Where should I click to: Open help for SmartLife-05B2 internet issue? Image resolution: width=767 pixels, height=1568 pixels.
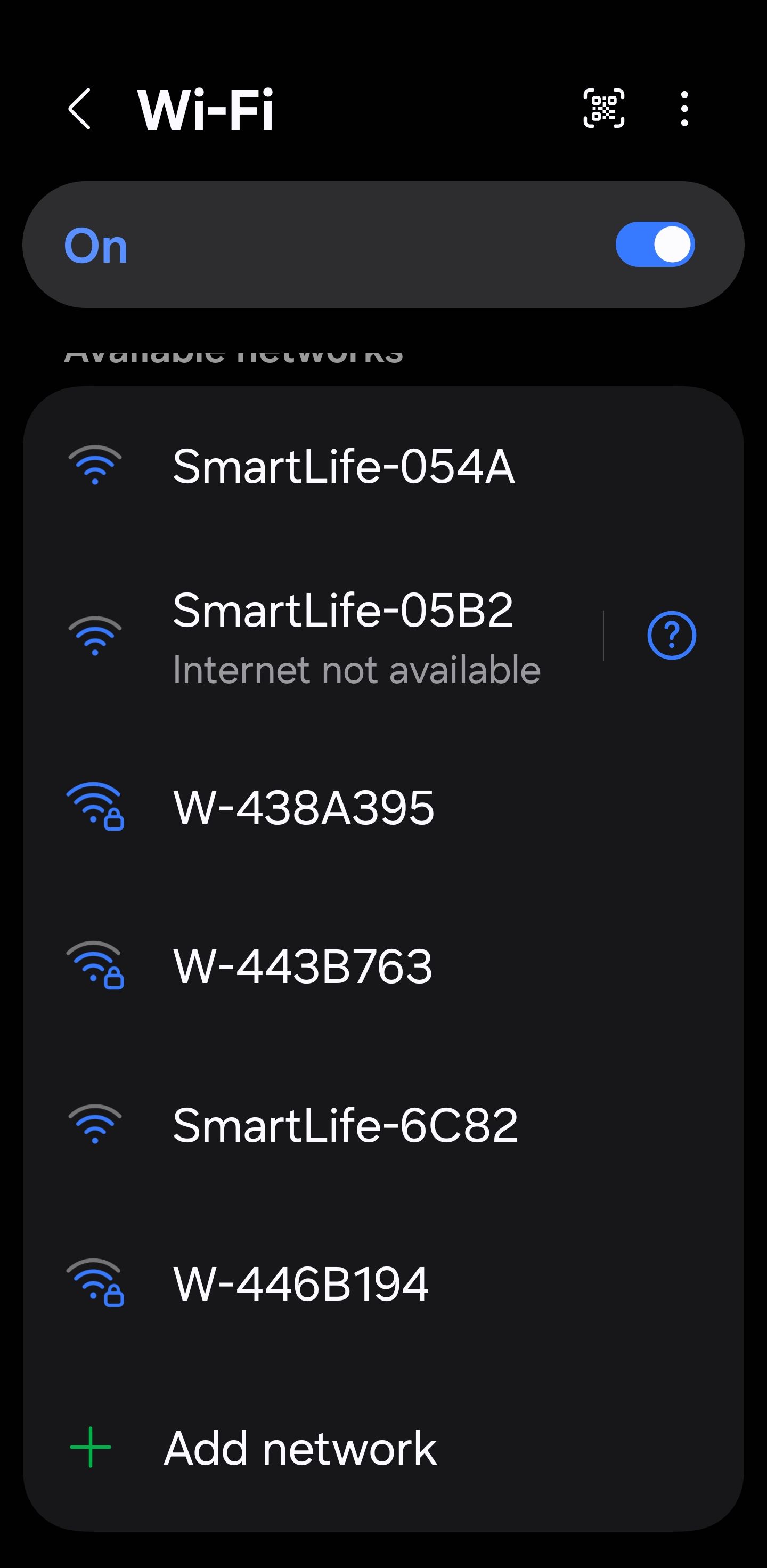671,636
